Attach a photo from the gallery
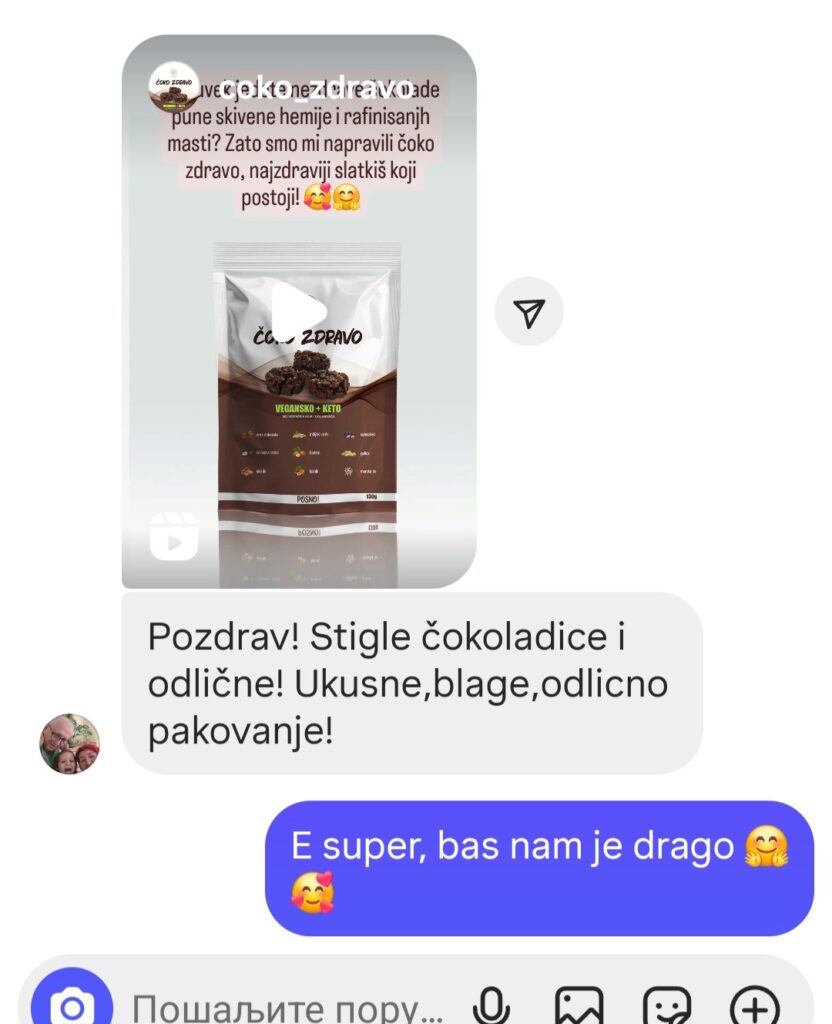 [579, 1006]
